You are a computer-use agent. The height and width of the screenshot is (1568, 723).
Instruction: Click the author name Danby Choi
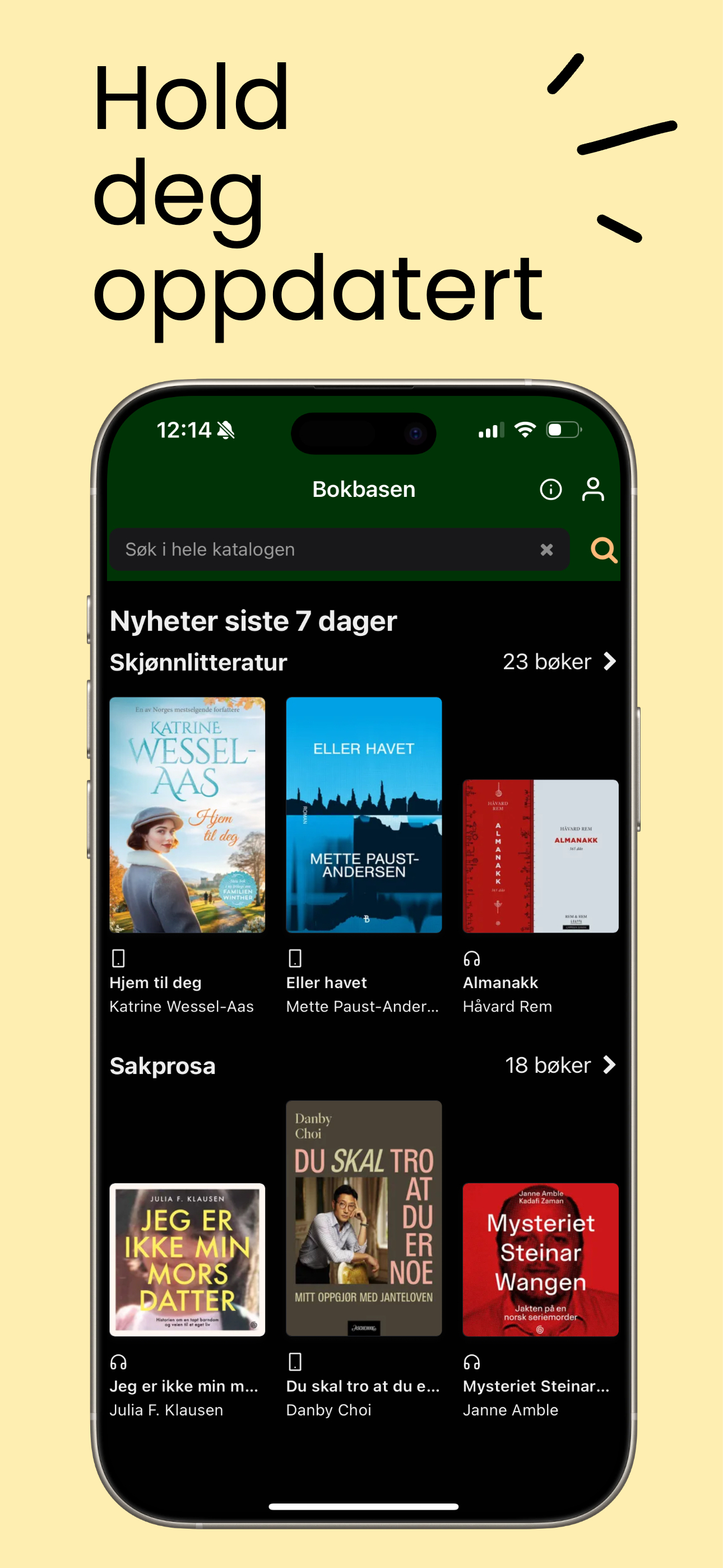(329, 1410)
